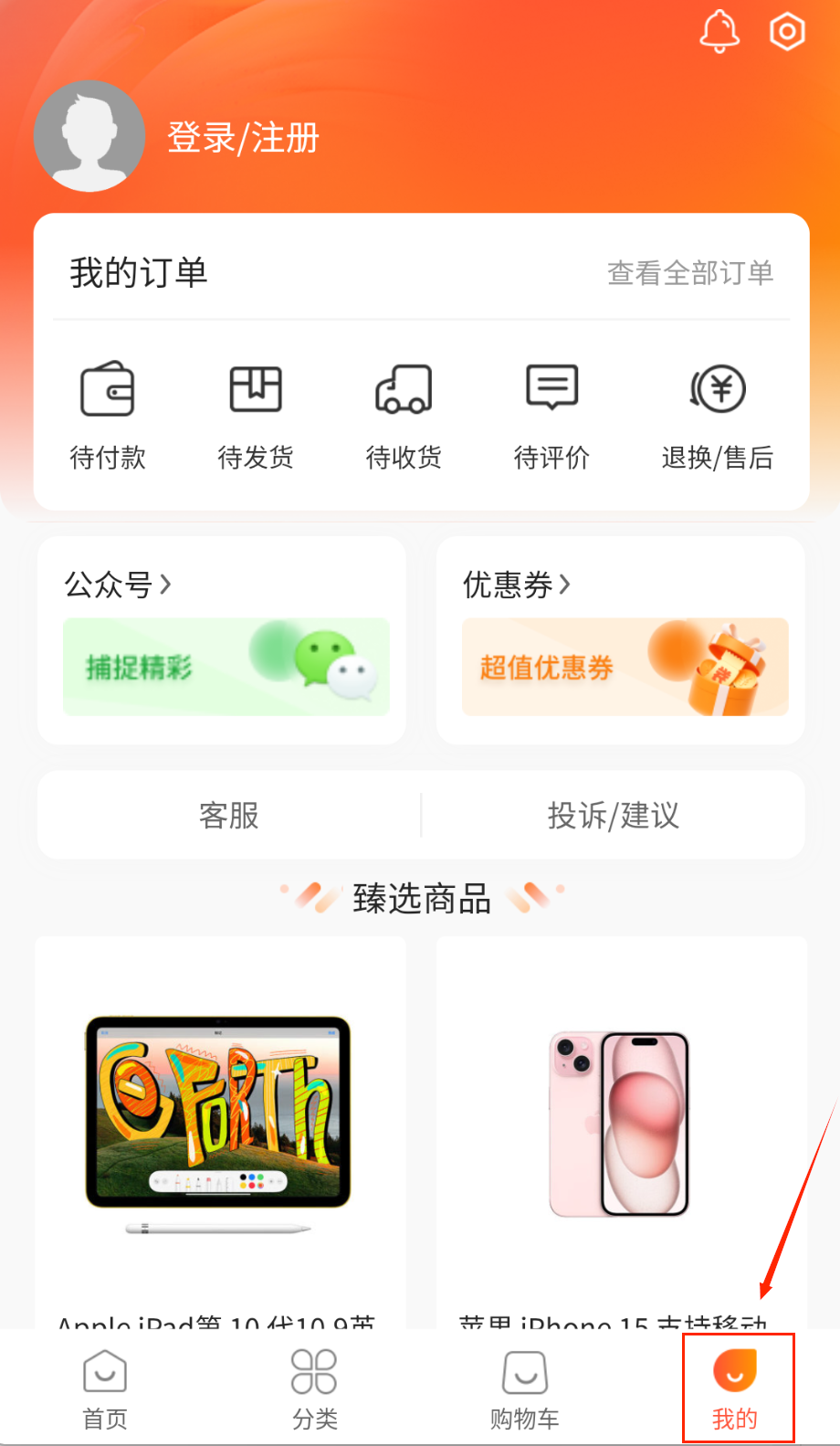This screenshot has height=1446, width=840.
Task: Open the settings hexagon icon
Action: point(787,32)
